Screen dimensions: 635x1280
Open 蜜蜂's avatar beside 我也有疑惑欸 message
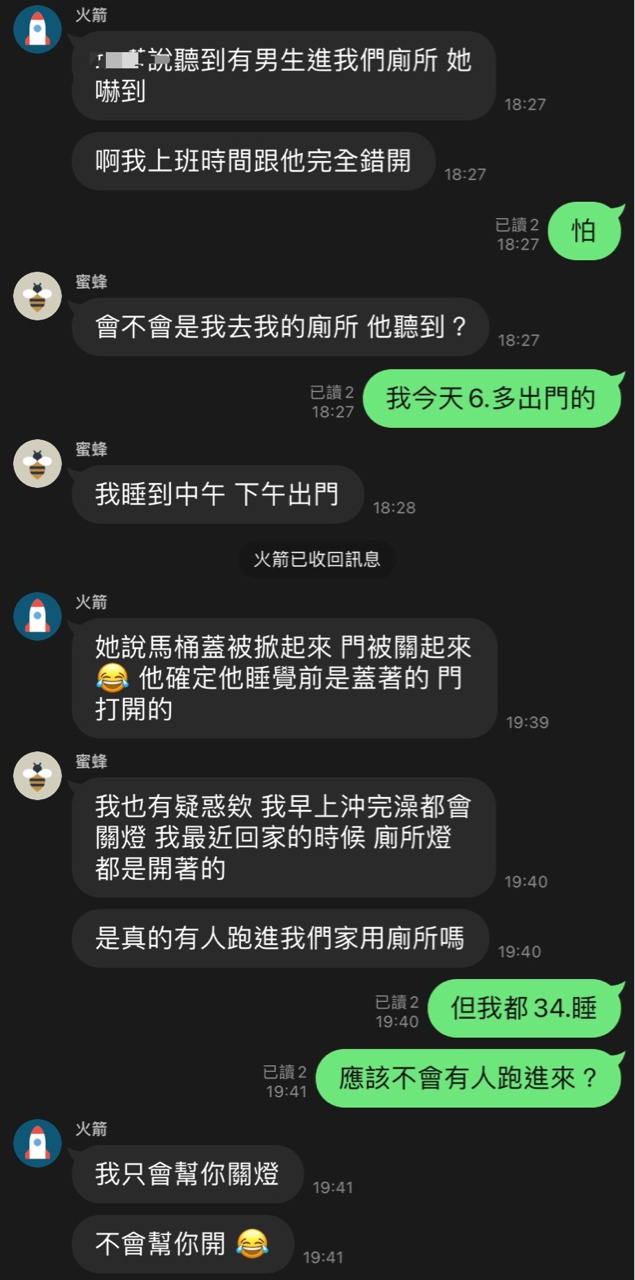(x=37, y=776)
